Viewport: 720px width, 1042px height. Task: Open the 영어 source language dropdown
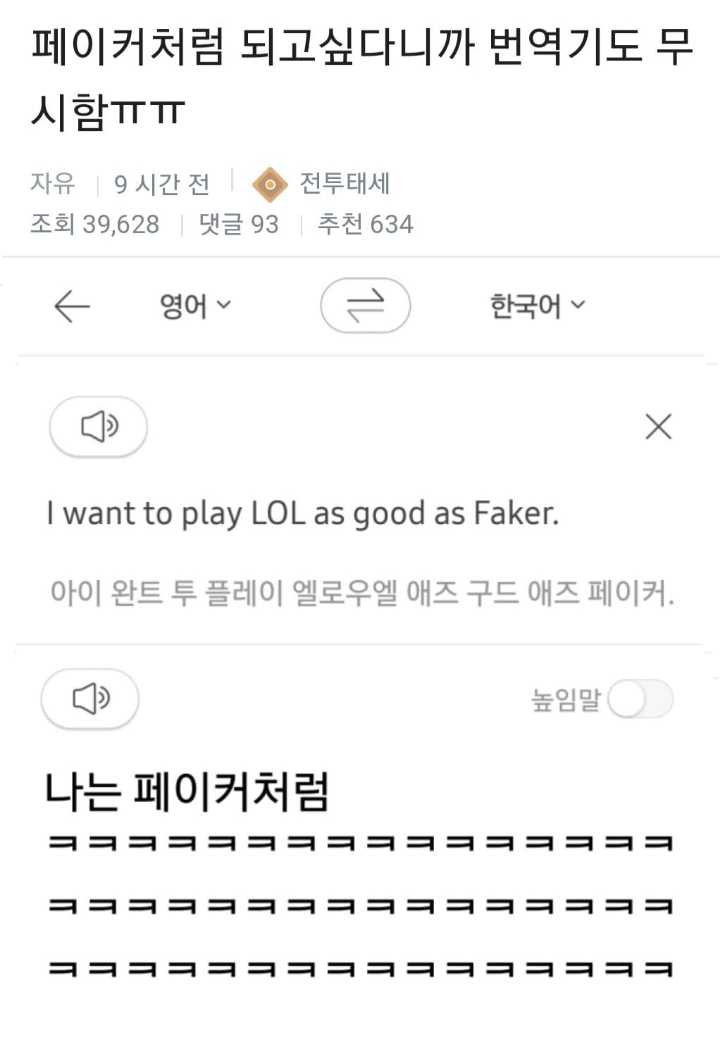(x=194, y=307)
